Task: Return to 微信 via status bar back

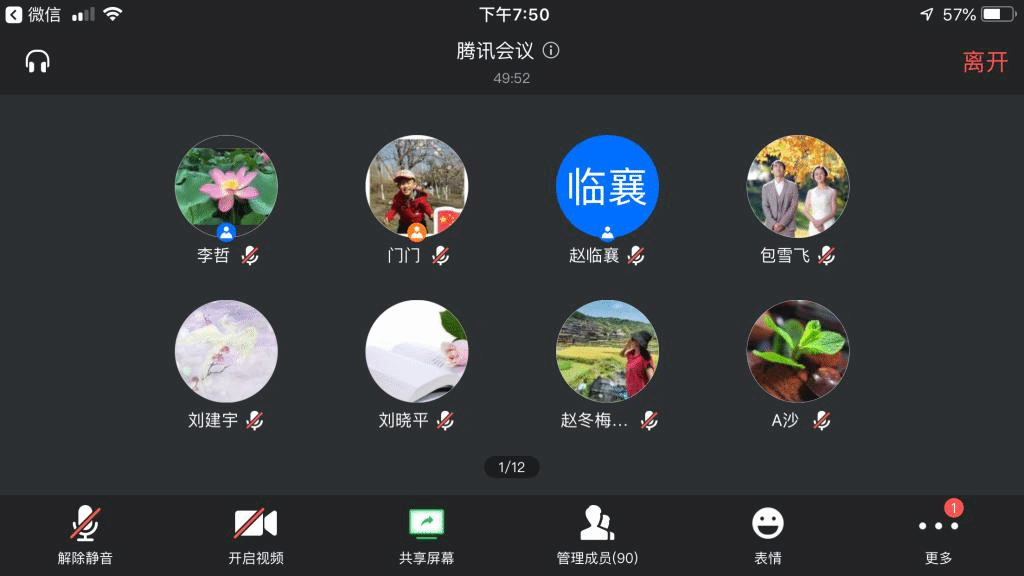Action: 34,14
